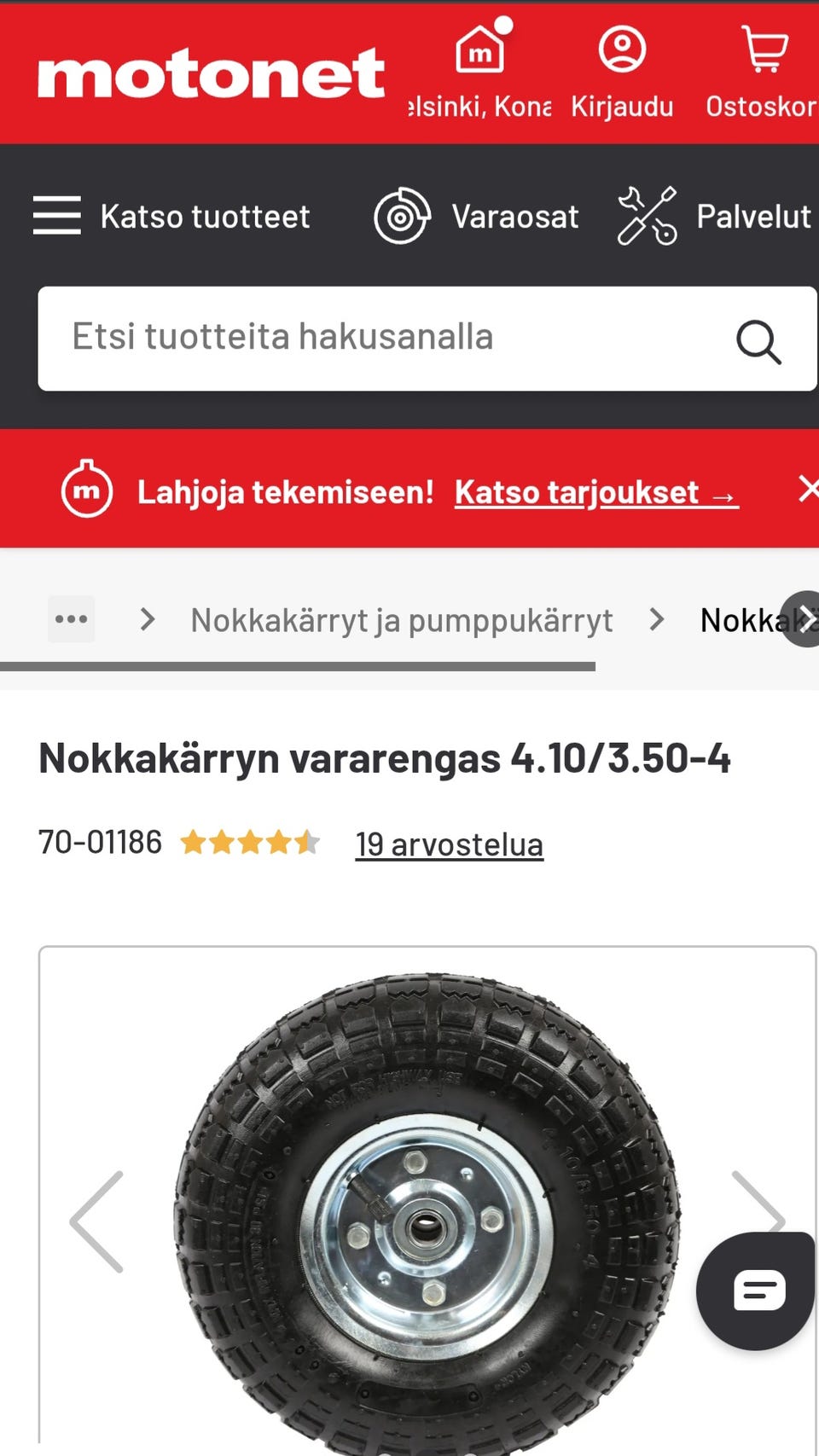View the 19 arvostelua reviews

tap(449, 844)
